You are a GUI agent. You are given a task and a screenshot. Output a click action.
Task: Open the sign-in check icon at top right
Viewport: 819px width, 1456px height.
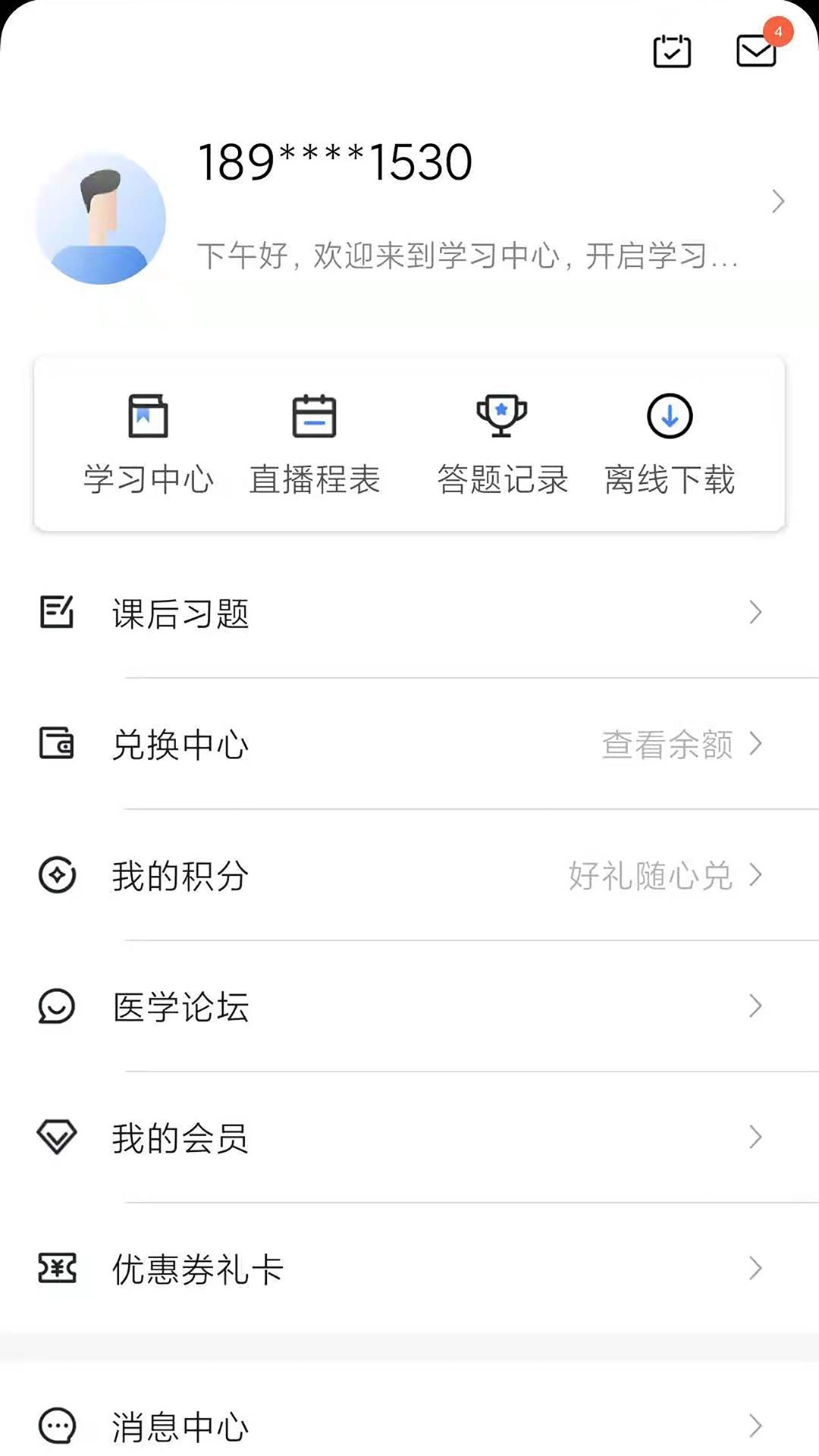[x=671, y=51]
